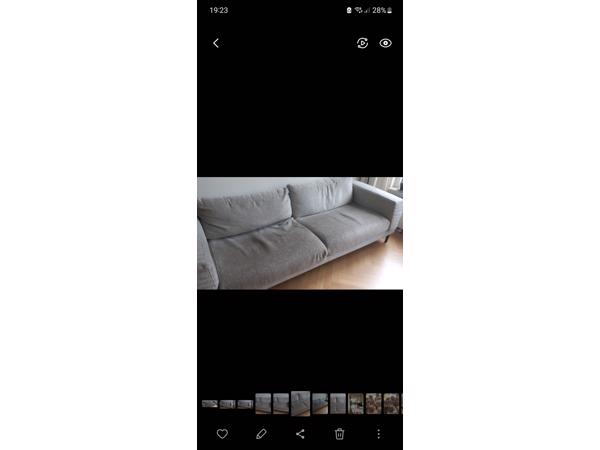Tap the sofa photo to toggle fullscreen
Viewport: 600px width, 450px height.
point(300,233)
